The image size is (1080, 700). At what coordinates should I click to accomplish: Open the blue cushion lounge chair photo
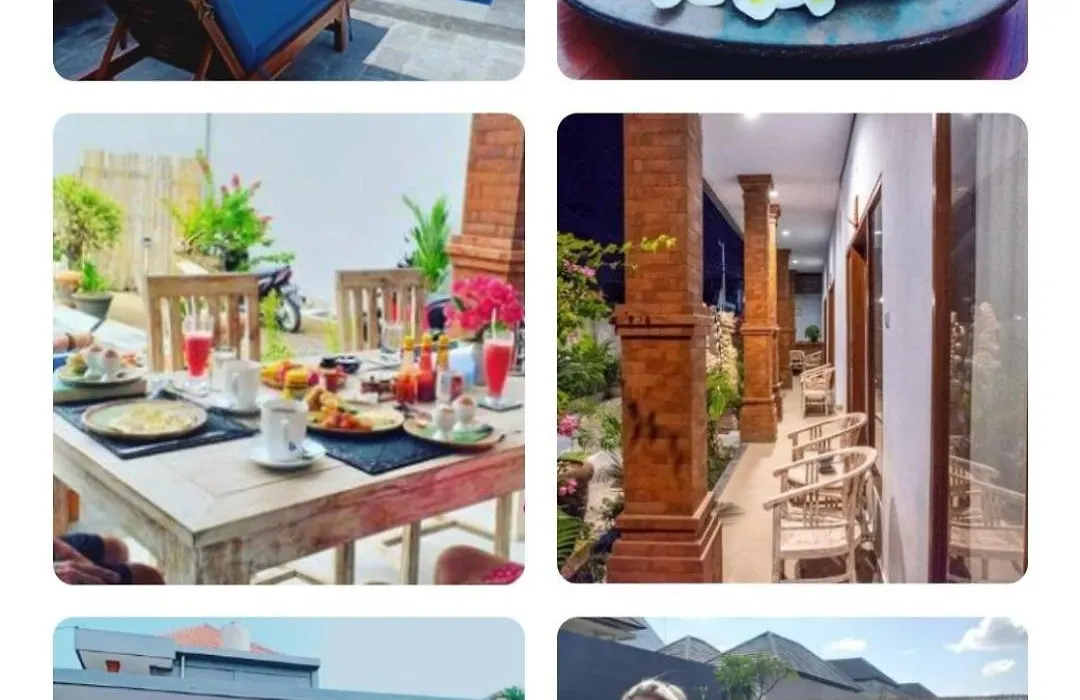[x=288, y=38]
